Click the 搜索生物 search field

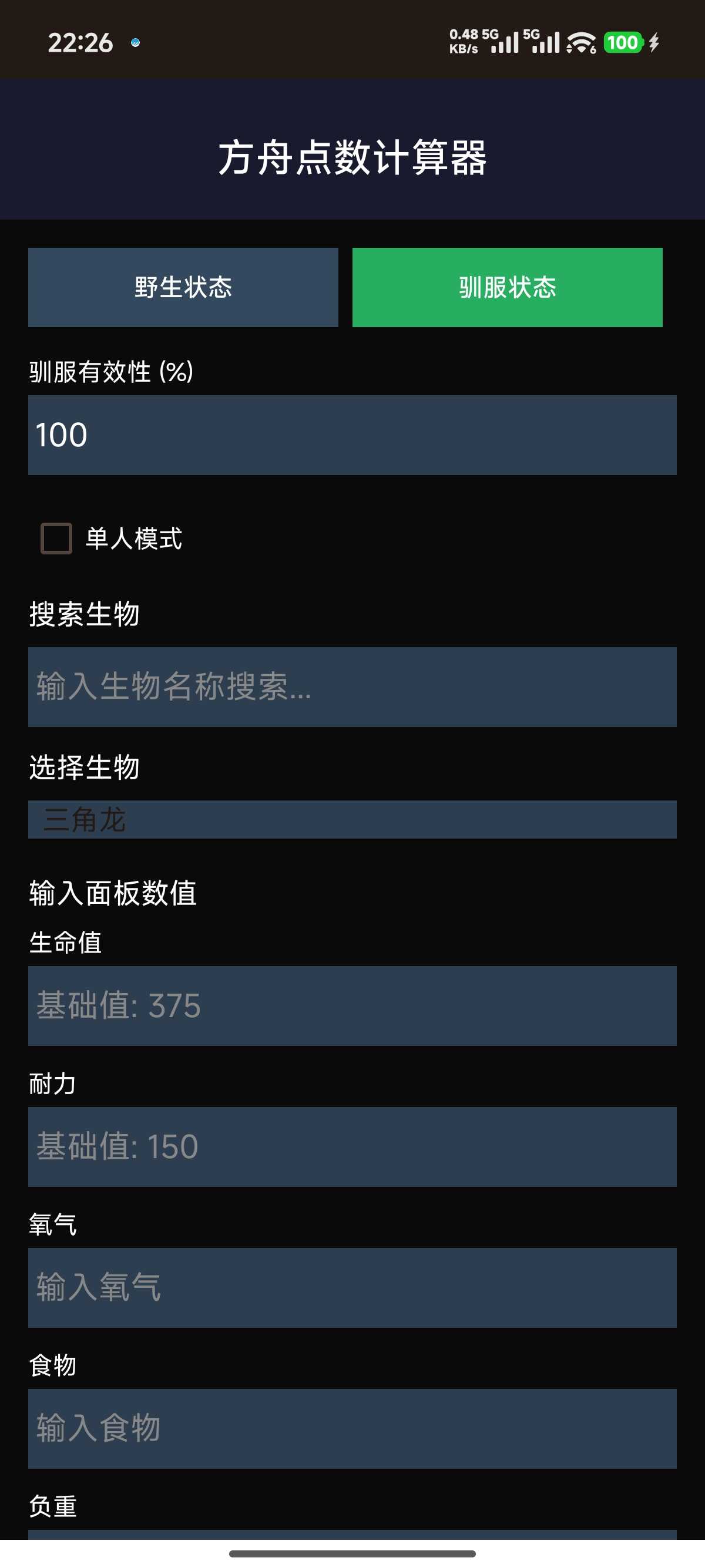pos(352,688)
